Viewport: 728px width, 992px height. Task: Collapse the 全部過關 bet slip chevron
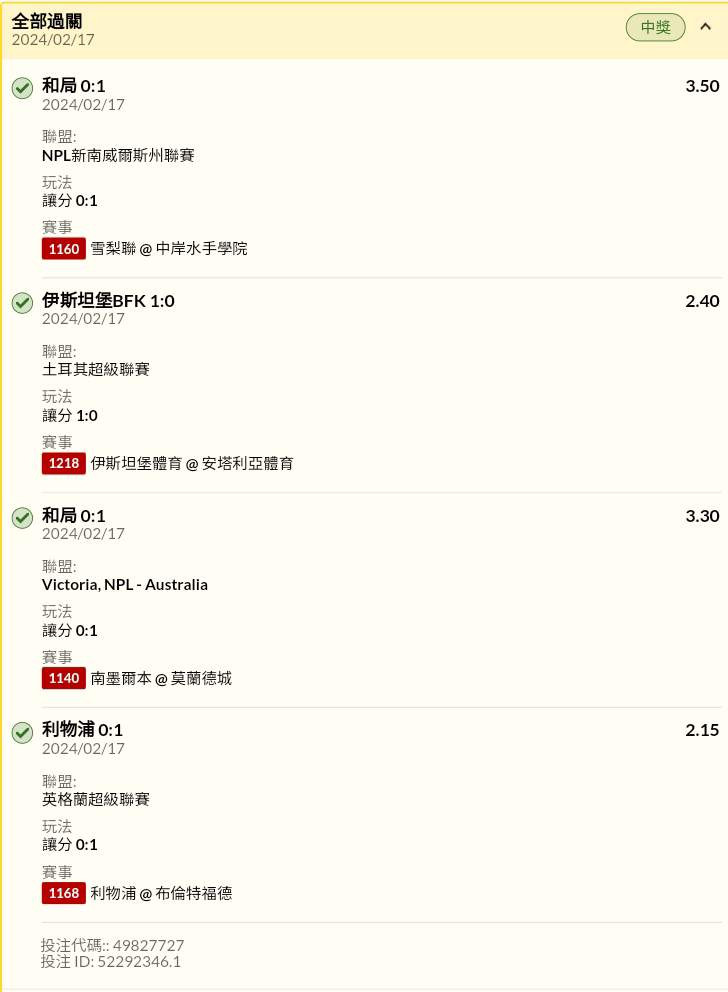tap(705, 27)
